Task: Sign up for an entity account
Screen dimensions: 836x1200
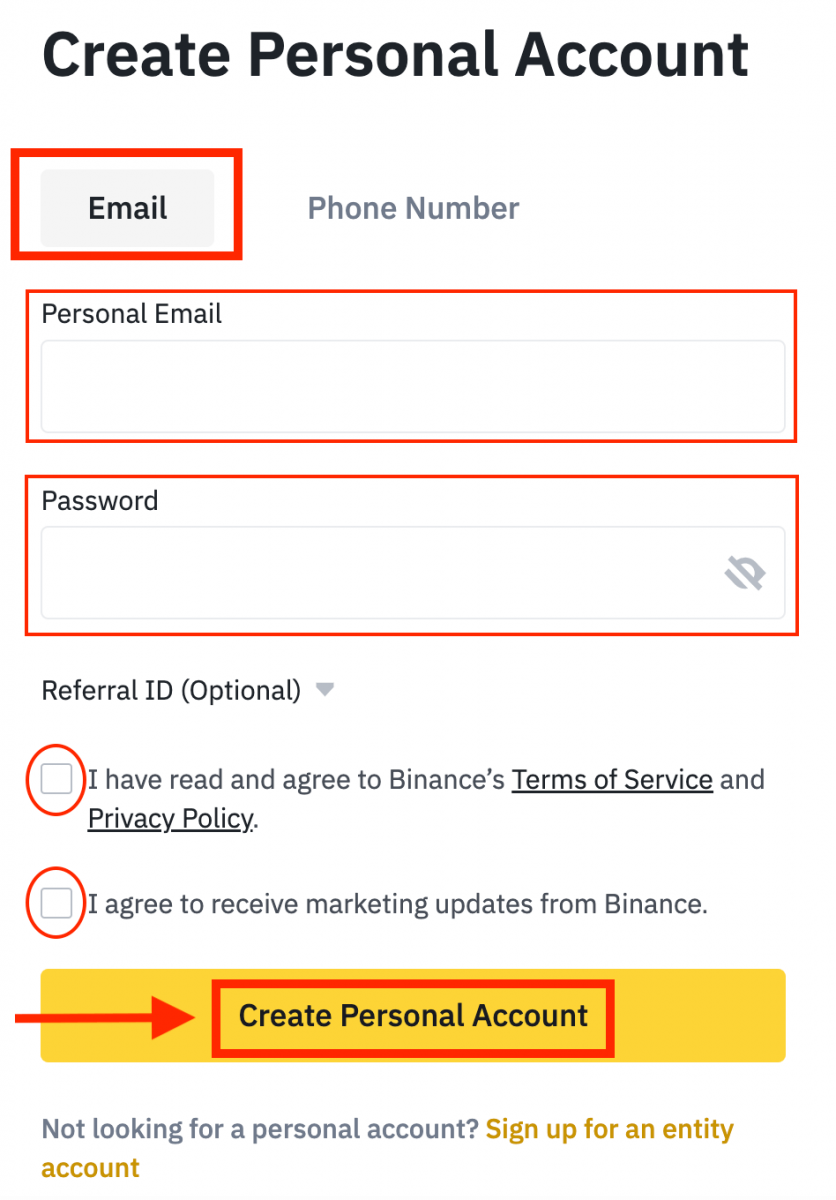Action: pos(609,1128)
